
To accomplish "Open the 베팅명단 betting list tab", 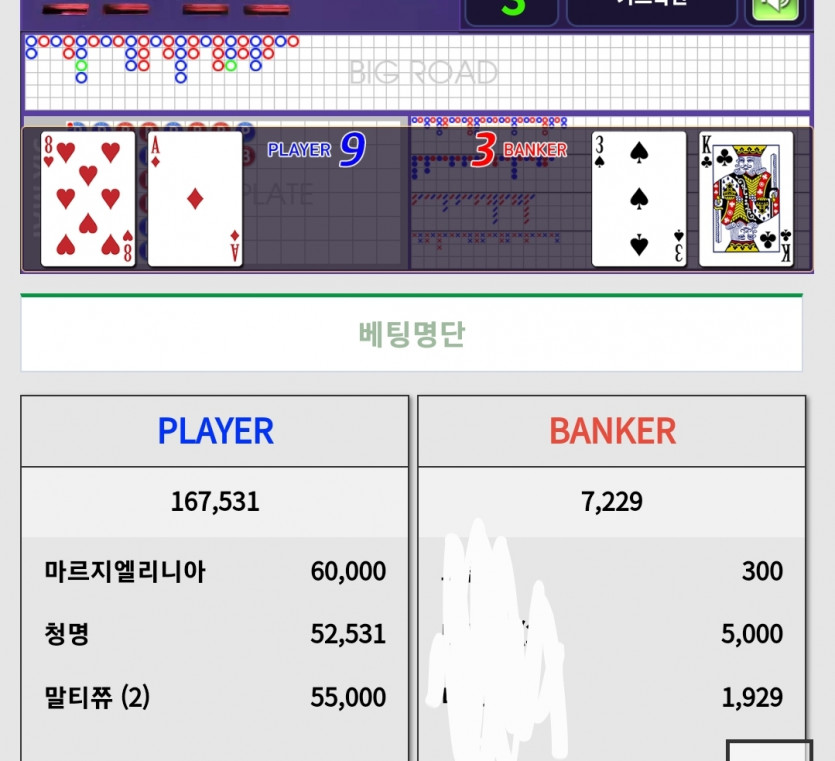I will coord(411,334).
